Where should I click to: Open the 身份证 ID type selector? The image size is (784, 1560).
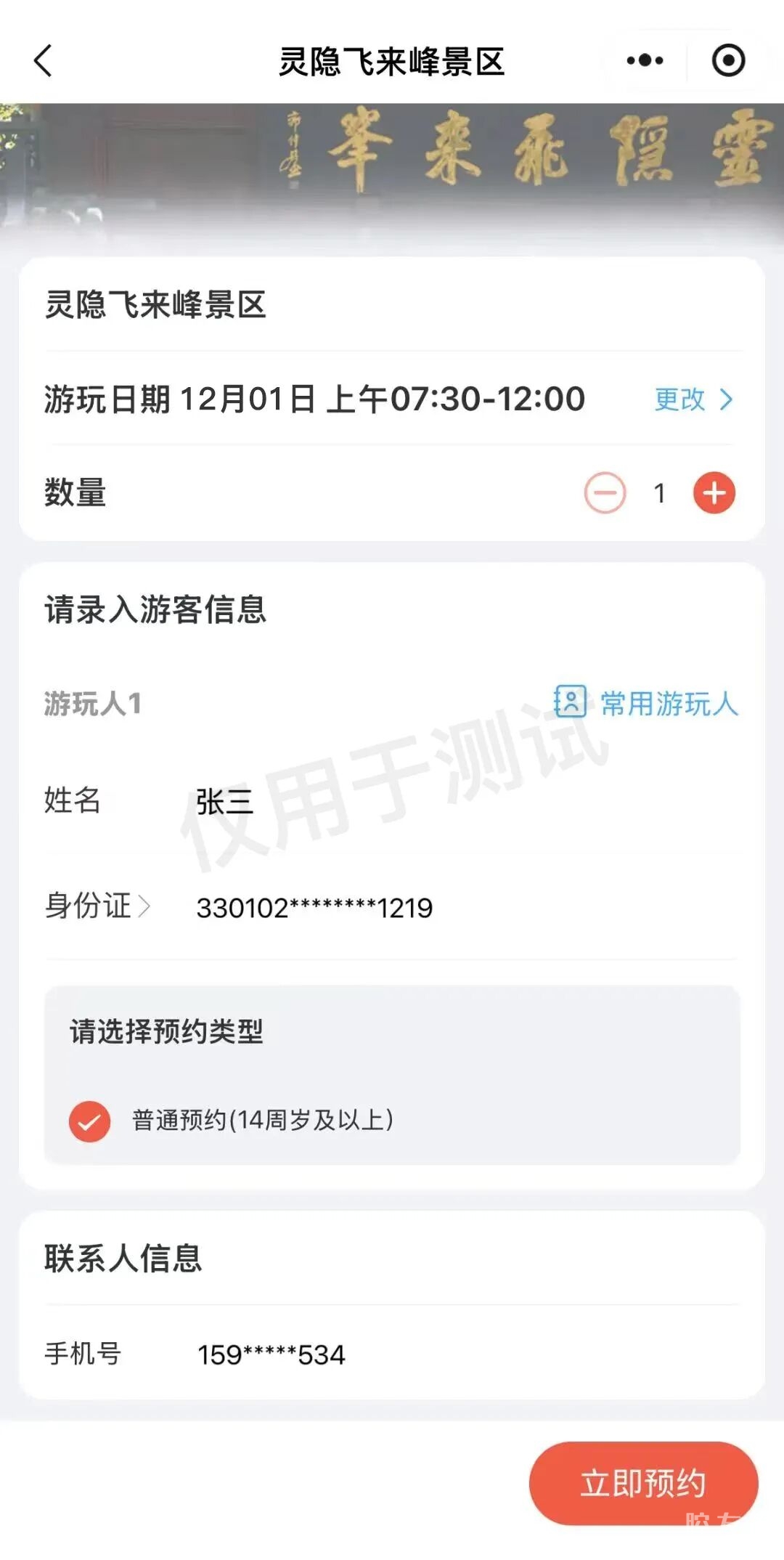point(97,906)
